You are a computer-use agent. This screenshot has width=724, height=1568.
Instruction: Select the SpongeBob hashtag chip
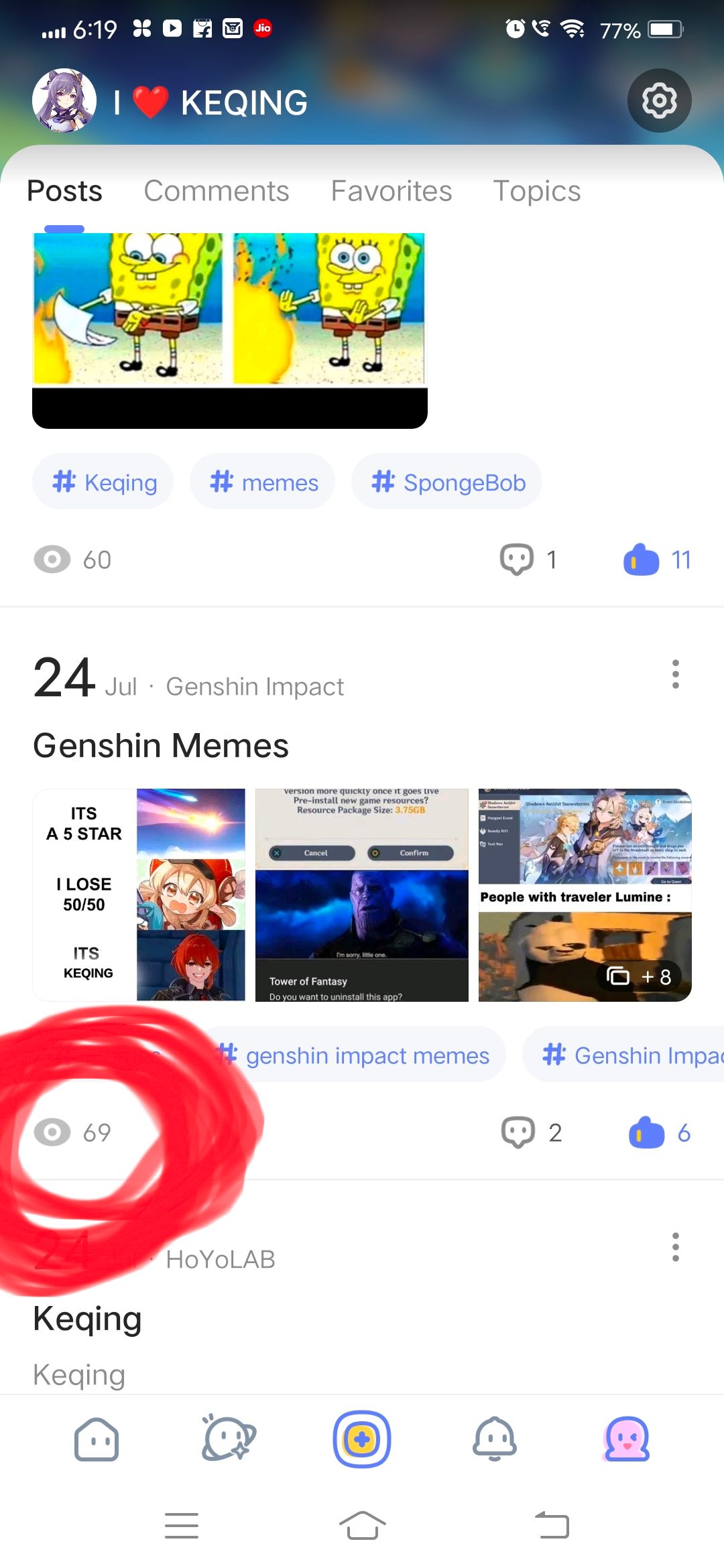pyautogui.click(x=447, y=482)
